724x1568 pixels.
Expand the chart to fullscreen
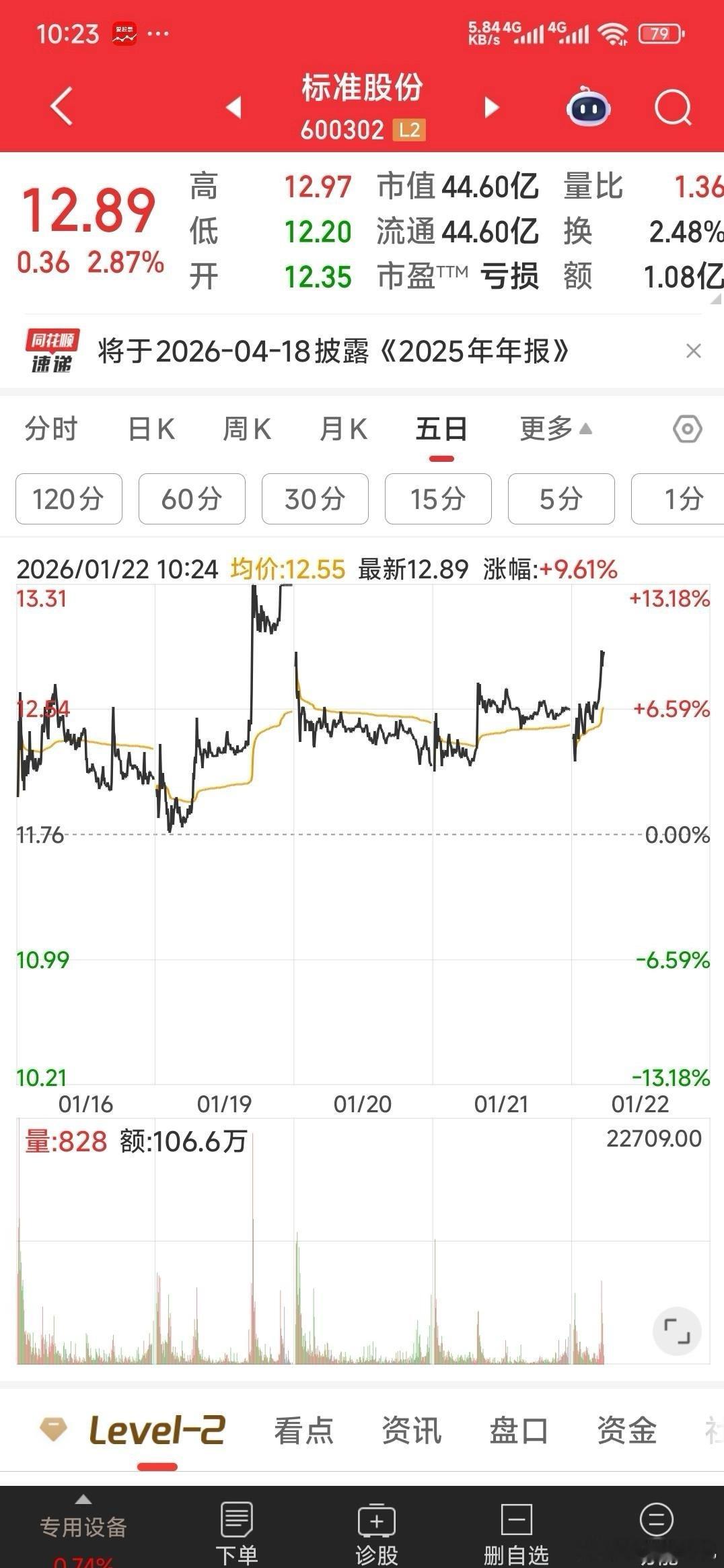[x=677, y=1331]
